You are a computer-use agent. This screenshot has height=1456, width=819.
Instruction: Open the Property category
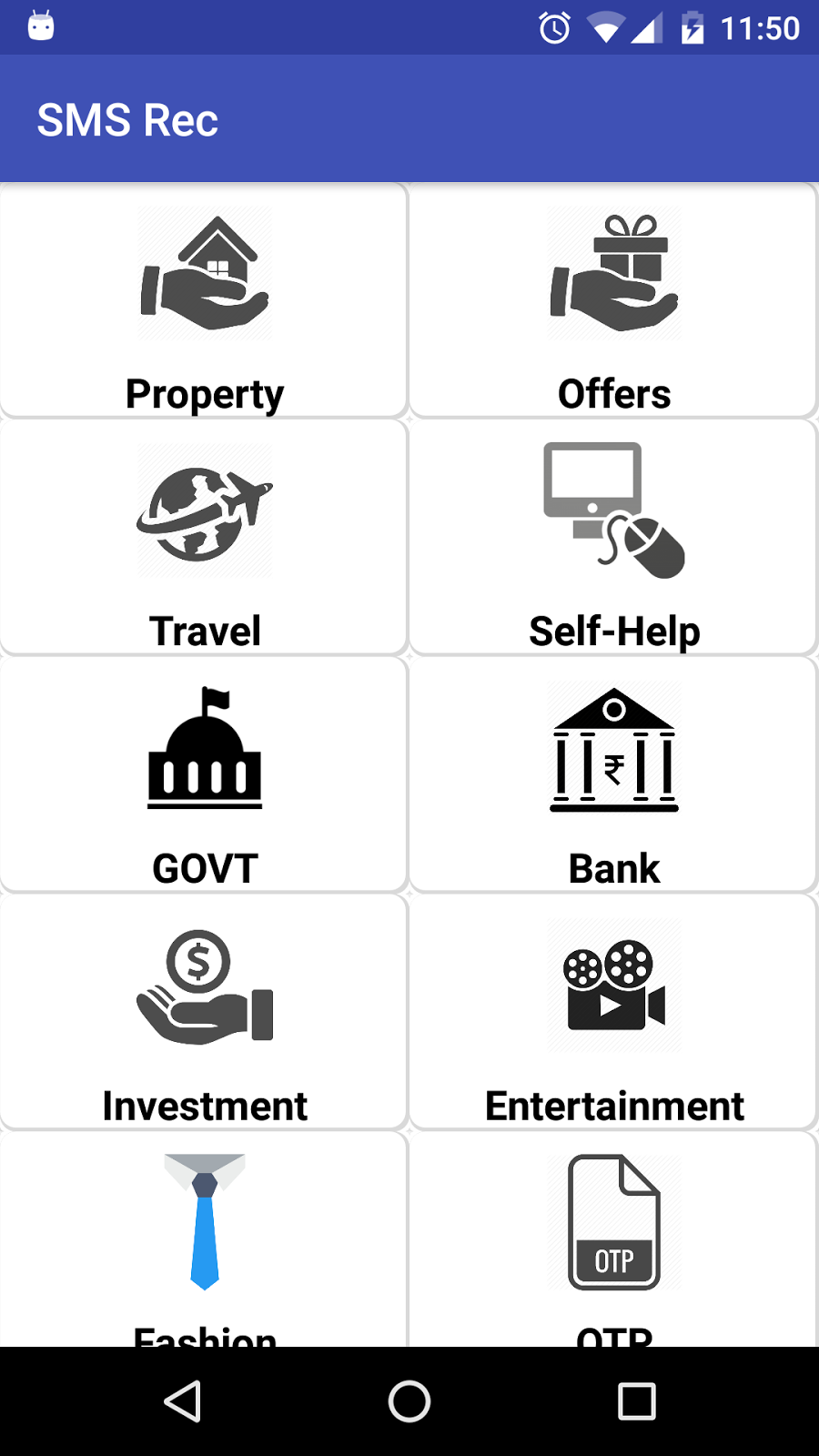[x=204, y=300]
